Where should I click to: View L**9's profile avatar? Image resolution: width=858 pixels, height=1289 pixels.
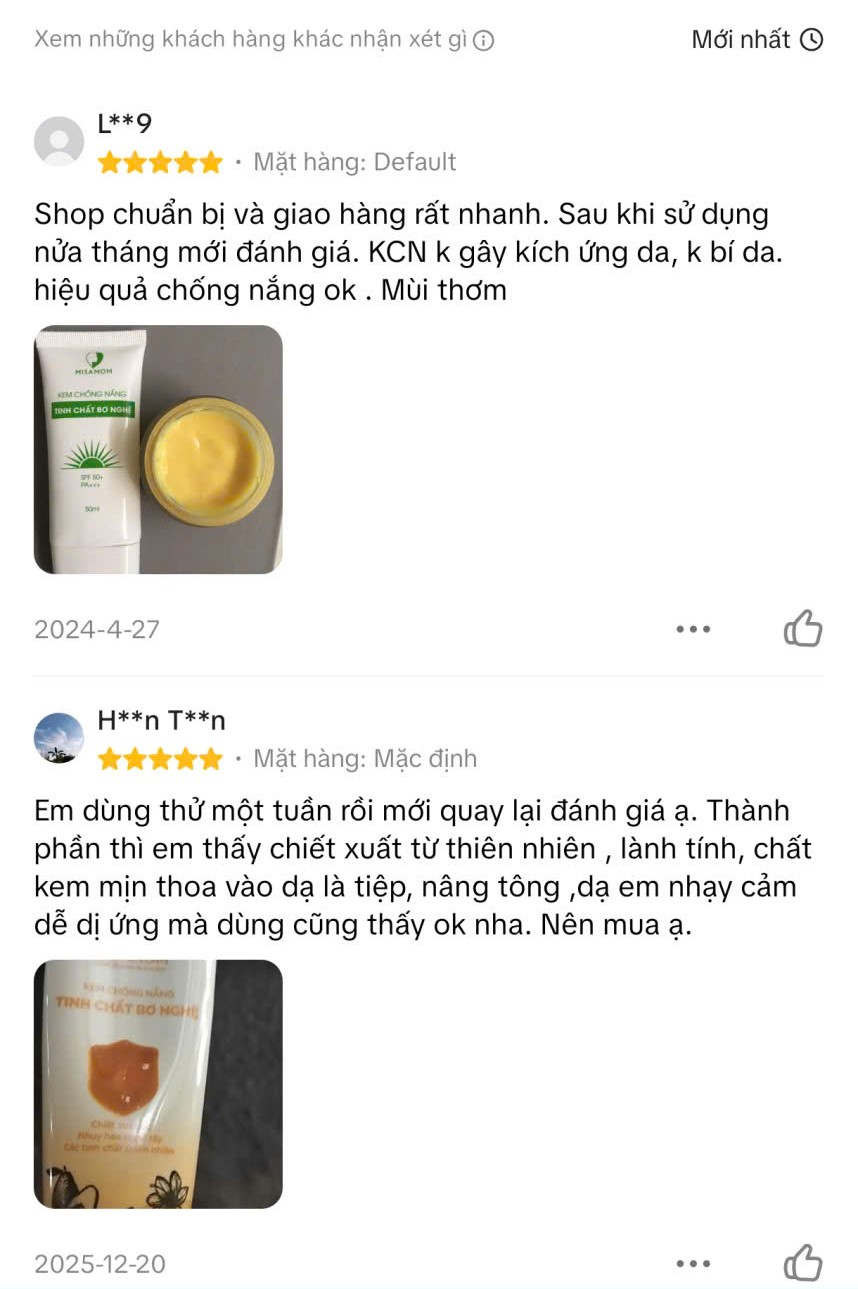(x=59, y=141)
